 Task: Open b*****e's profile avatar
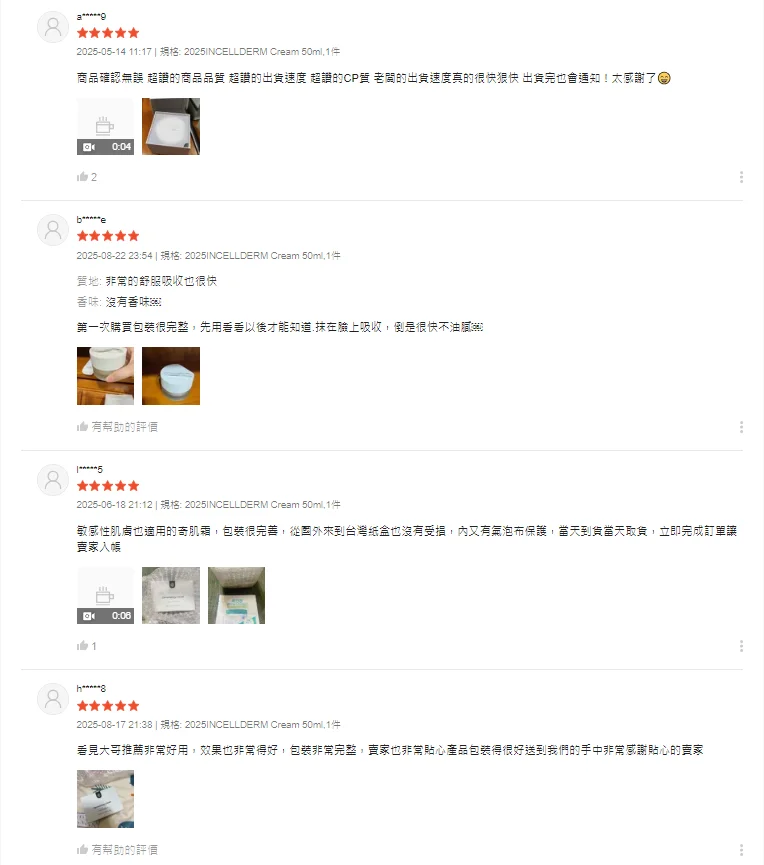click(53, 230)
